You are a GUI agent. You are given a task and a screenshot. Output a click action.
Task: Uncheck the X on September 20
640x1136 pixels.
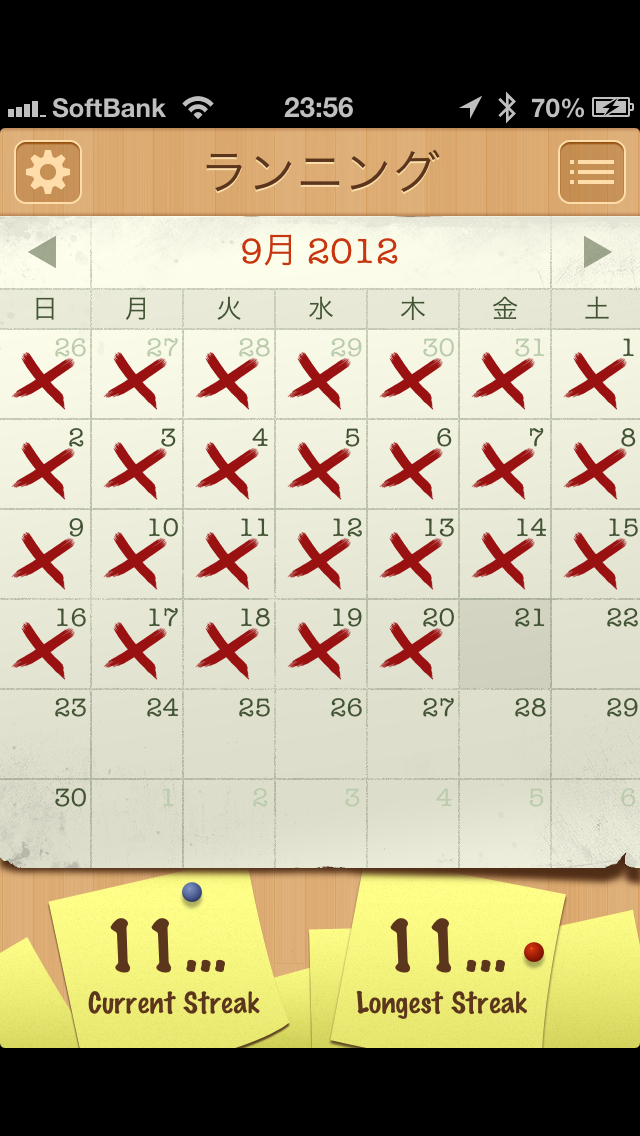[x=412, y=645]
